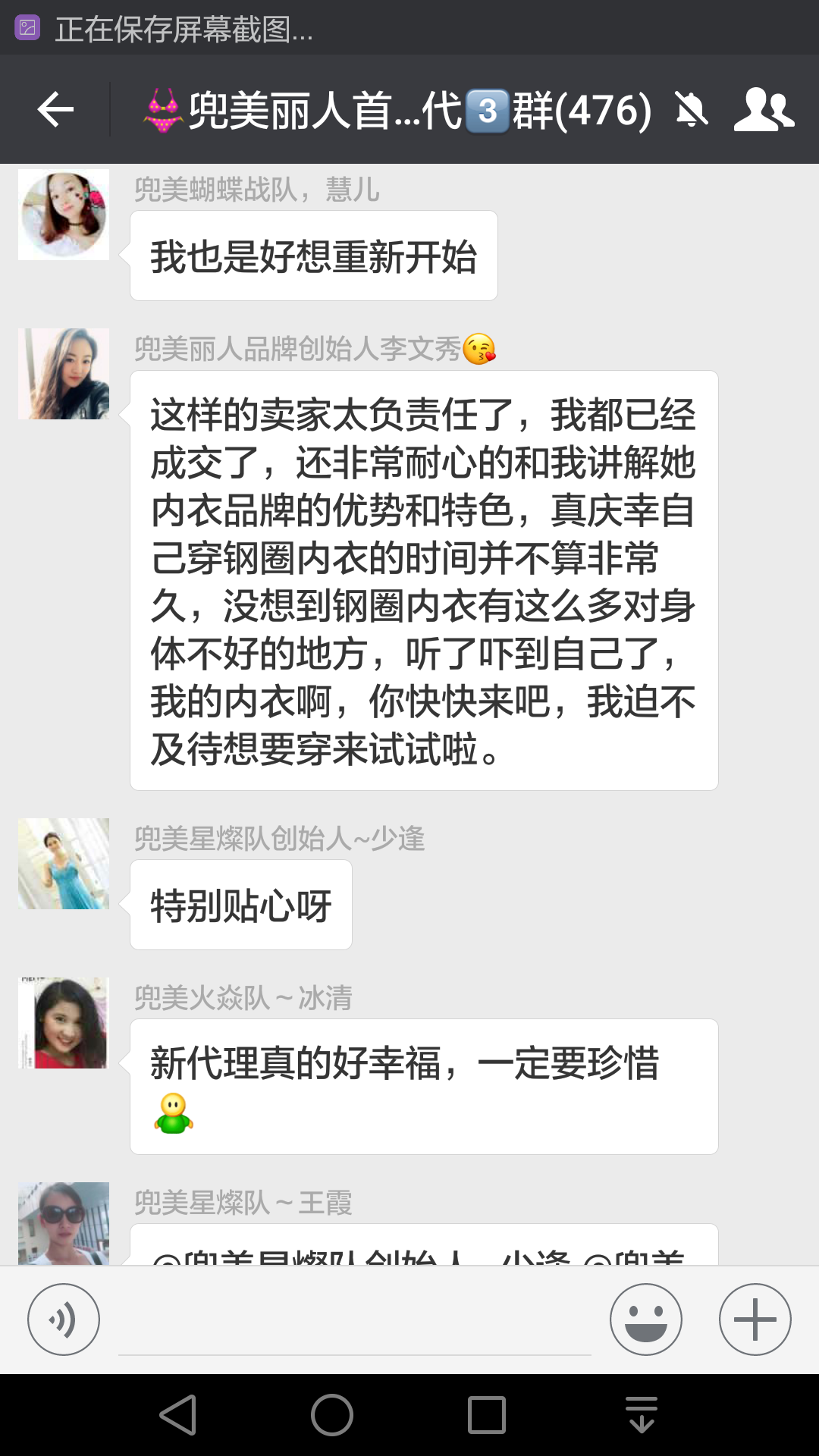The image size is (819, 1456).
Task: Go back from the group chat
Action: point(55,111)
